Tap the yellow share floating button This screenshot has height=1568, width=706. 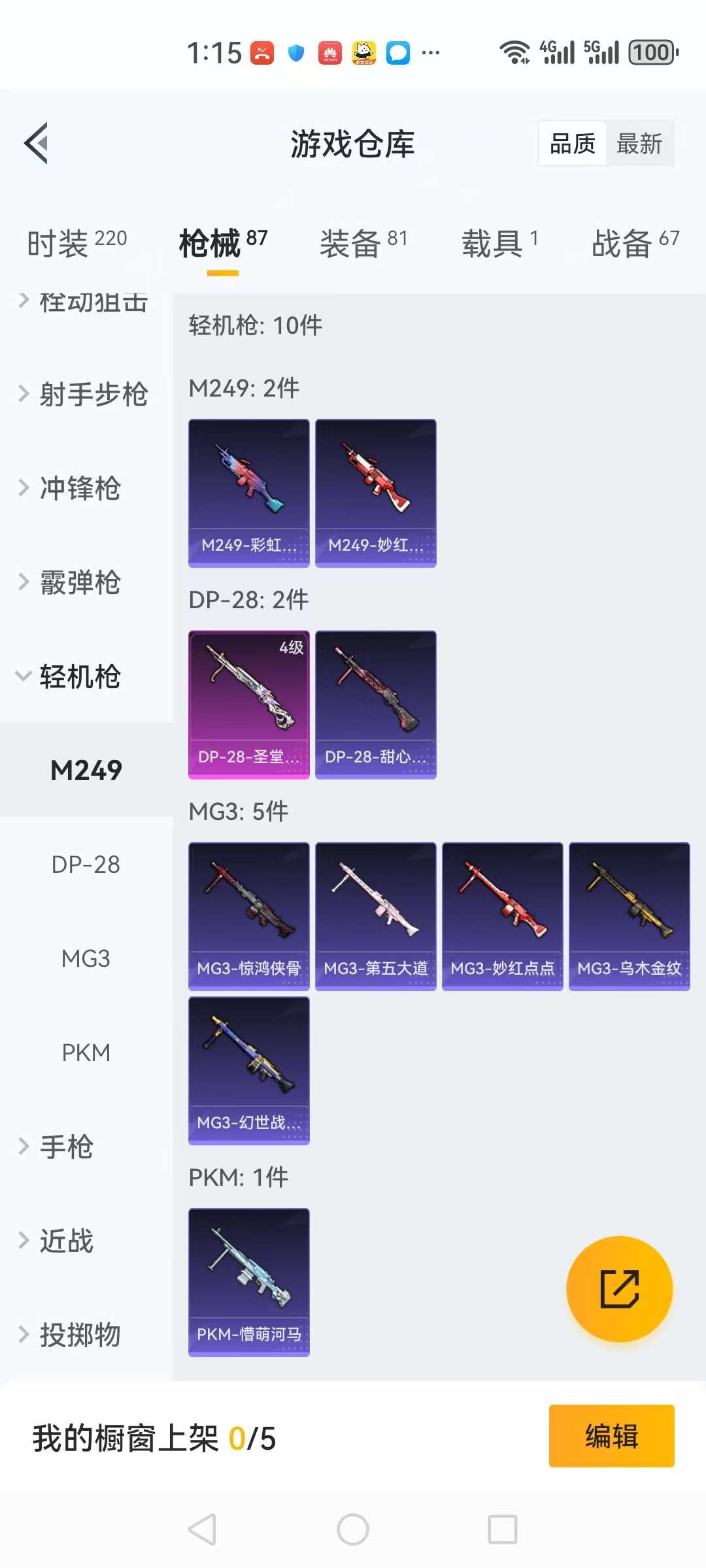[x=619, y=1289]
